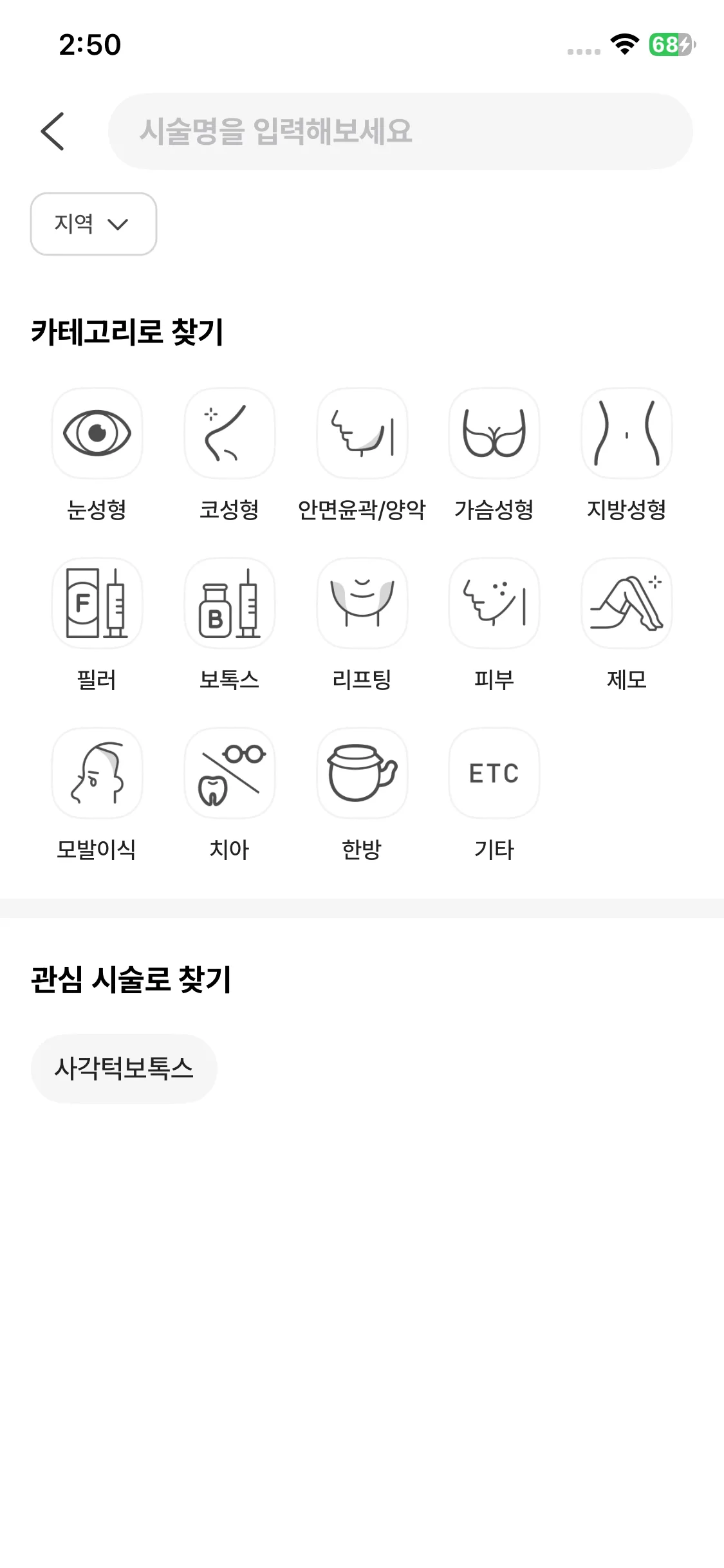Browse the 모발이식 category
Image resolution: width=724 pixels, height=1568 pixels.
97,773
